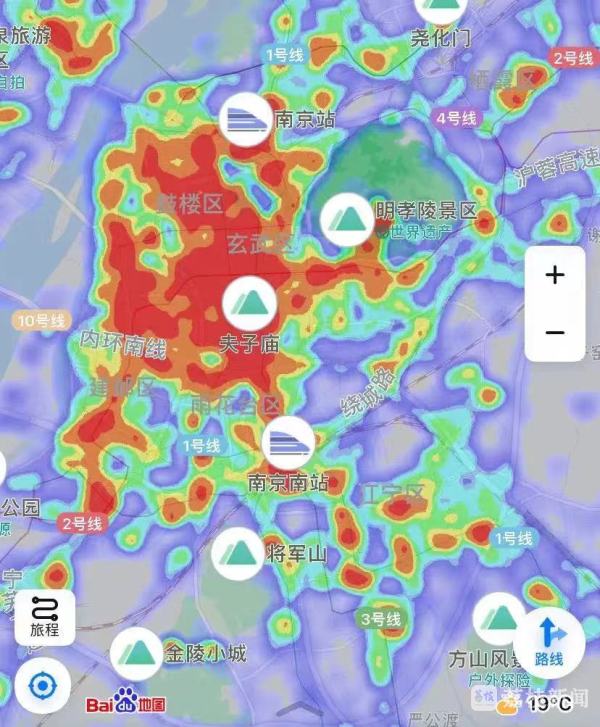Viewport: 600px width, 727px height.
Task: Select the 南京南站 railway station marker
Action: [288, 440]
